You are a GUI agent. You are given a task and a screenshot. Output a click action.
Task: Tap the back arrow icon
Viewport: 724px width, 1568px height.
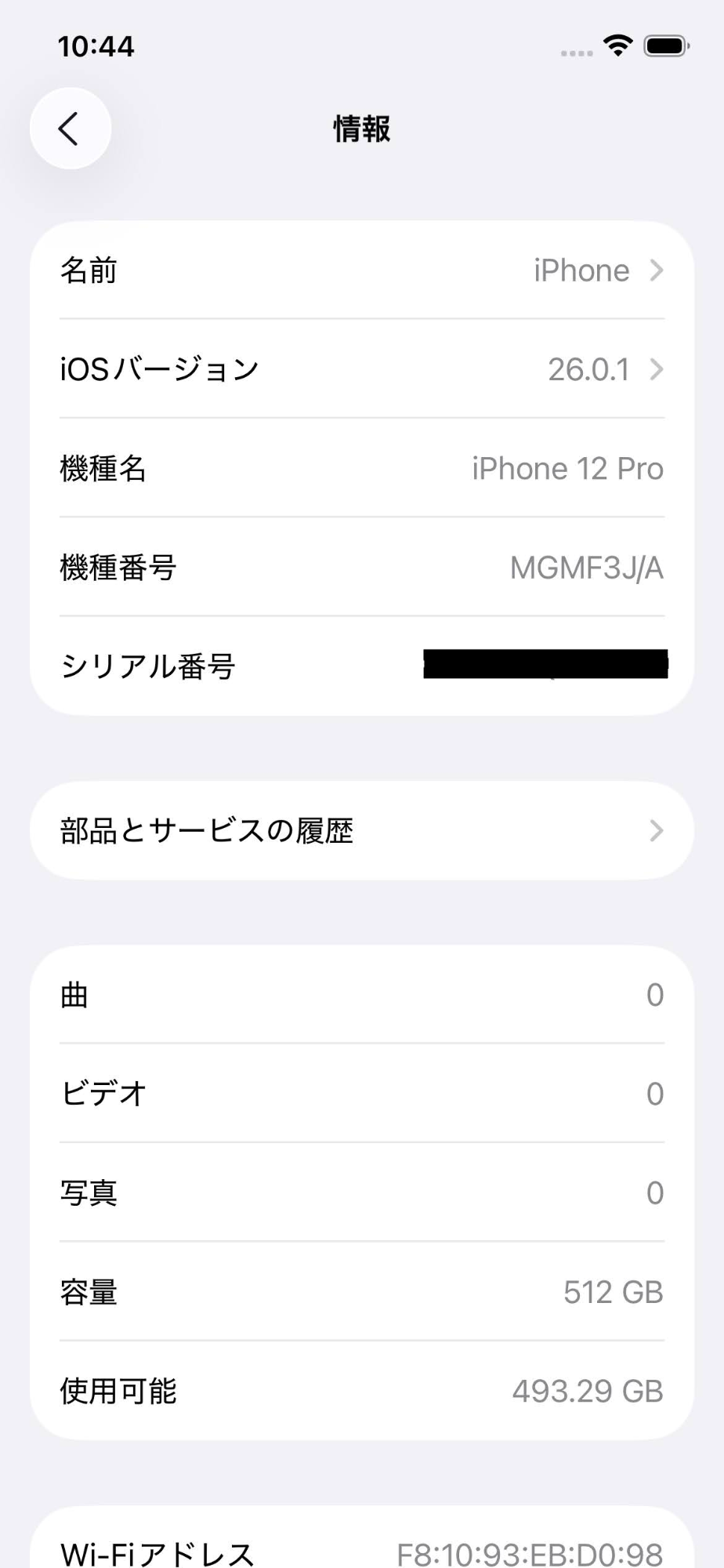[x=70, y=128]
